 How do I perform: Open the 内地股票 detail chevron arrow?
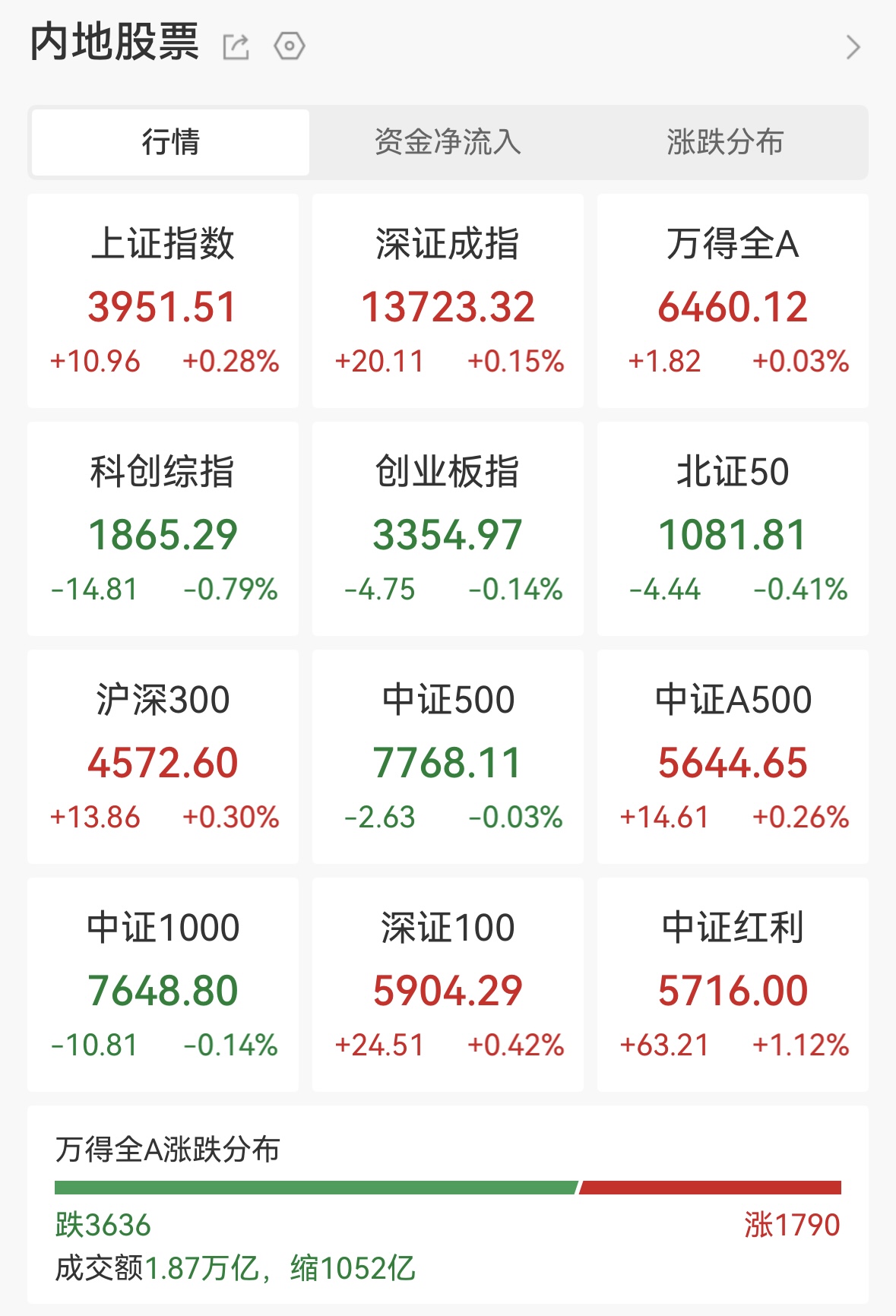tap(853, 47)
